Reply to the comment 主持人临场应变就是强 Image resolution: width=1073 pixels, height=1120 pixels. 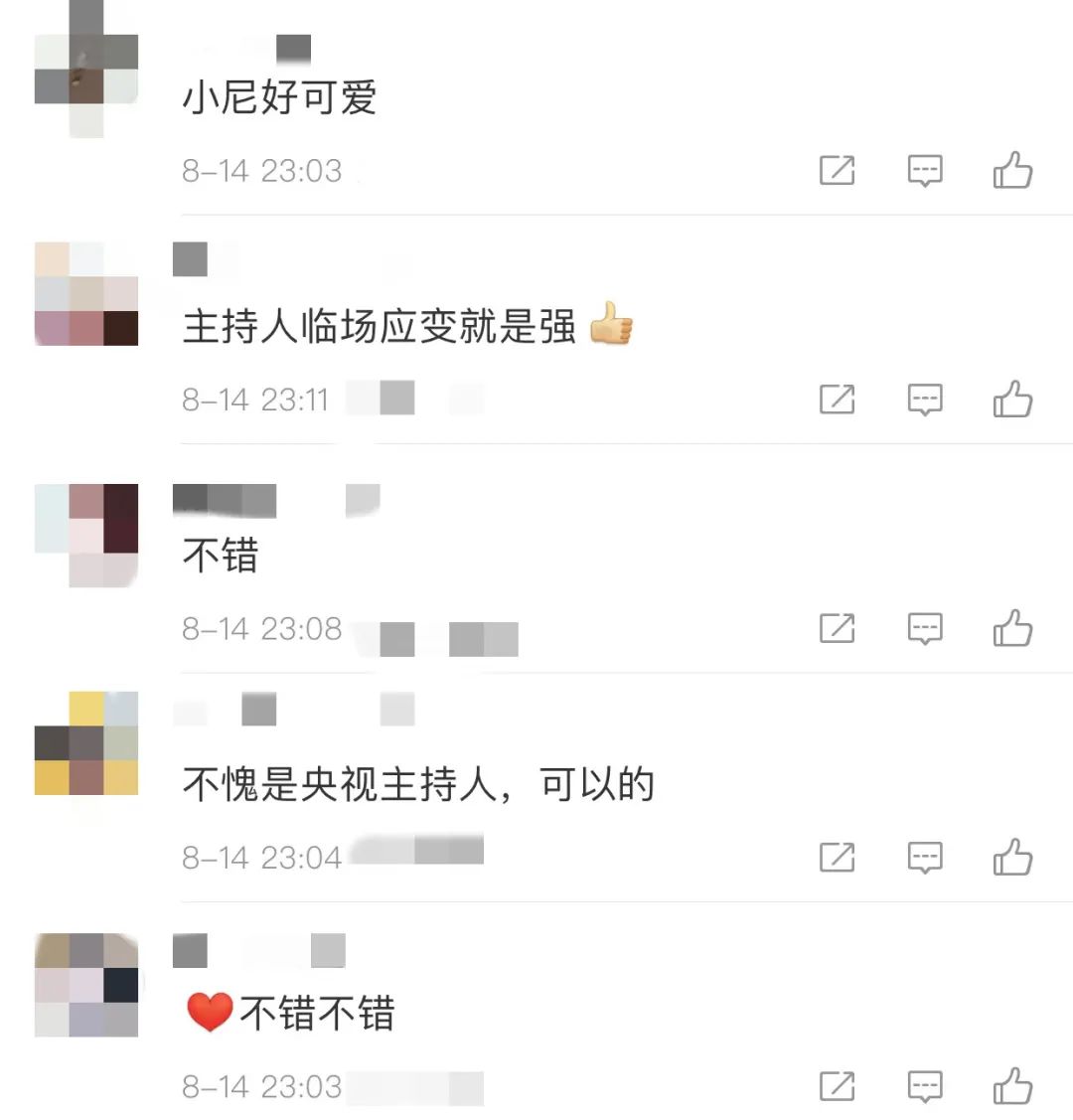925,400
